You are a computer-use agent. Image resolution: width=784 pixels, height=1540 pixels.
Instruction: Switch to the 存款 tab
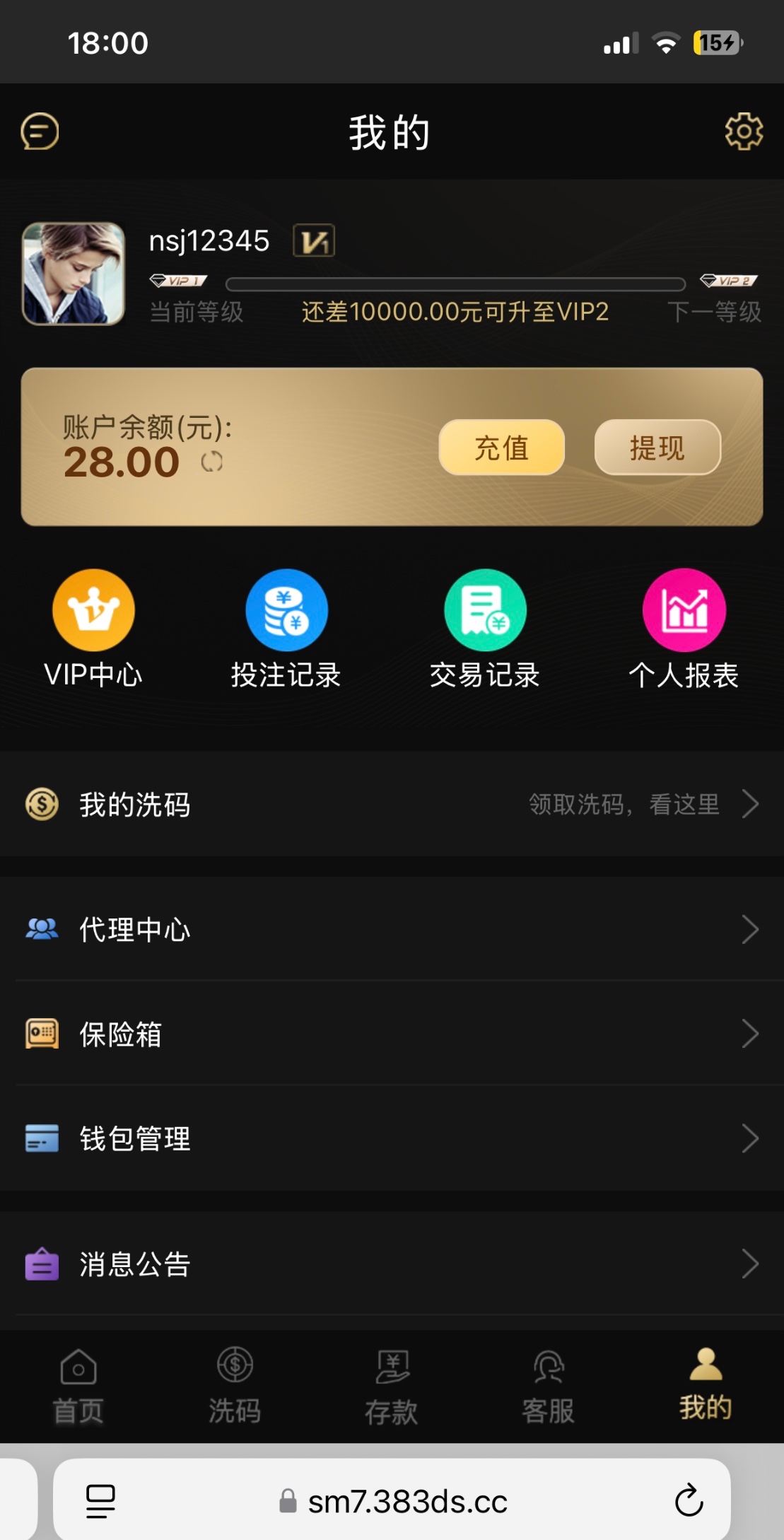pos(392,1386)
